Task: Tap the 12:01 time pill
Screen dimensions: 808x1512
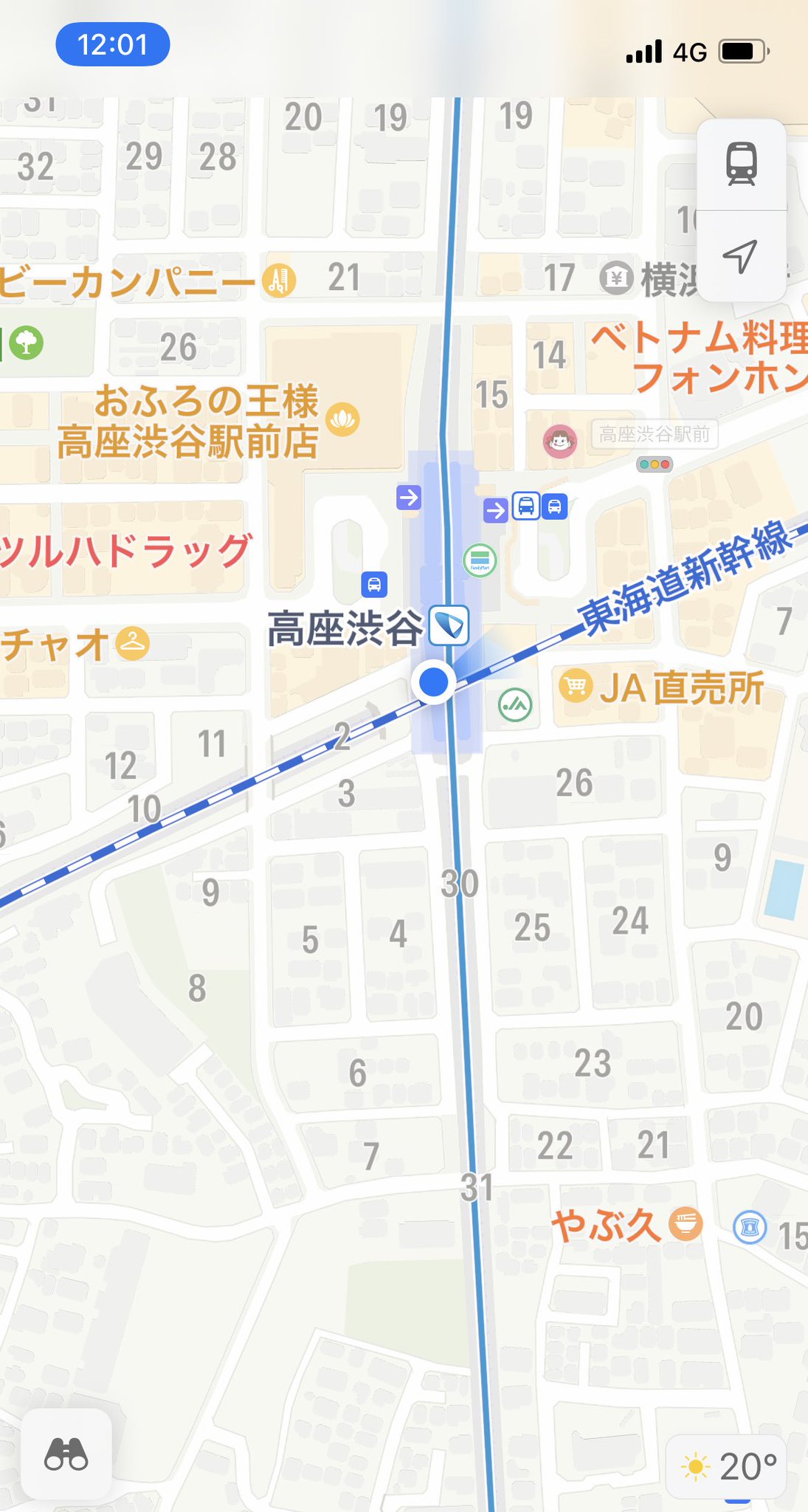Action: point(113,44)
